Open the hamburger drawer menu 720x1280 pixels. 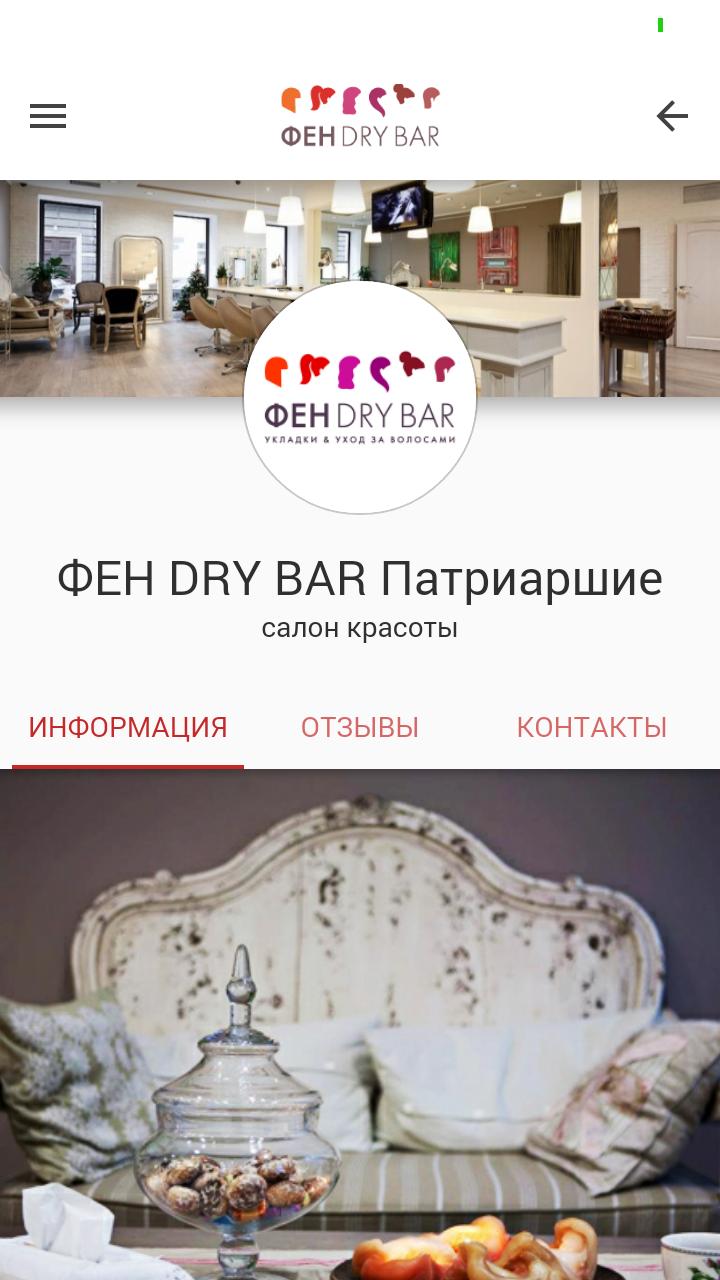(47, 116)
